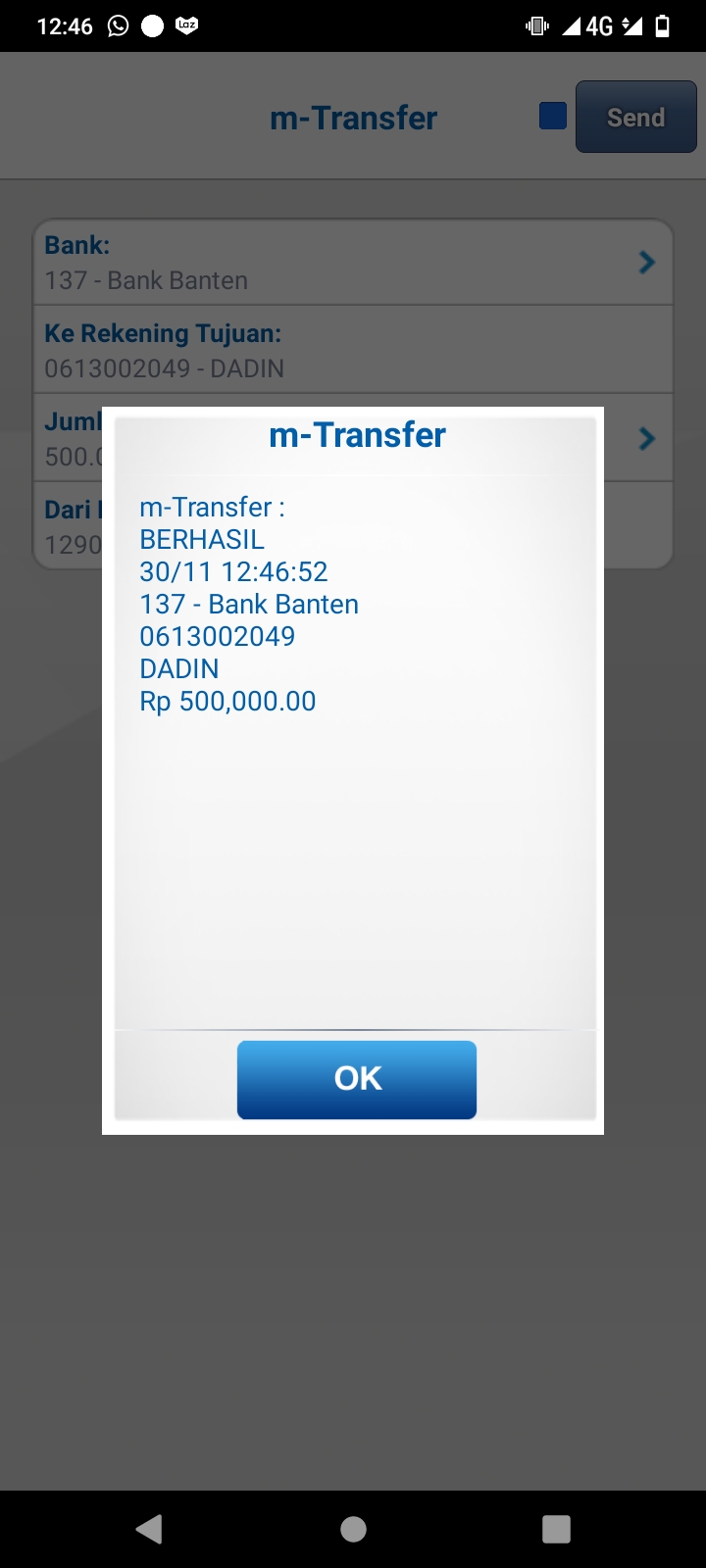Open the Bank Banten selection row

point(353,263)
